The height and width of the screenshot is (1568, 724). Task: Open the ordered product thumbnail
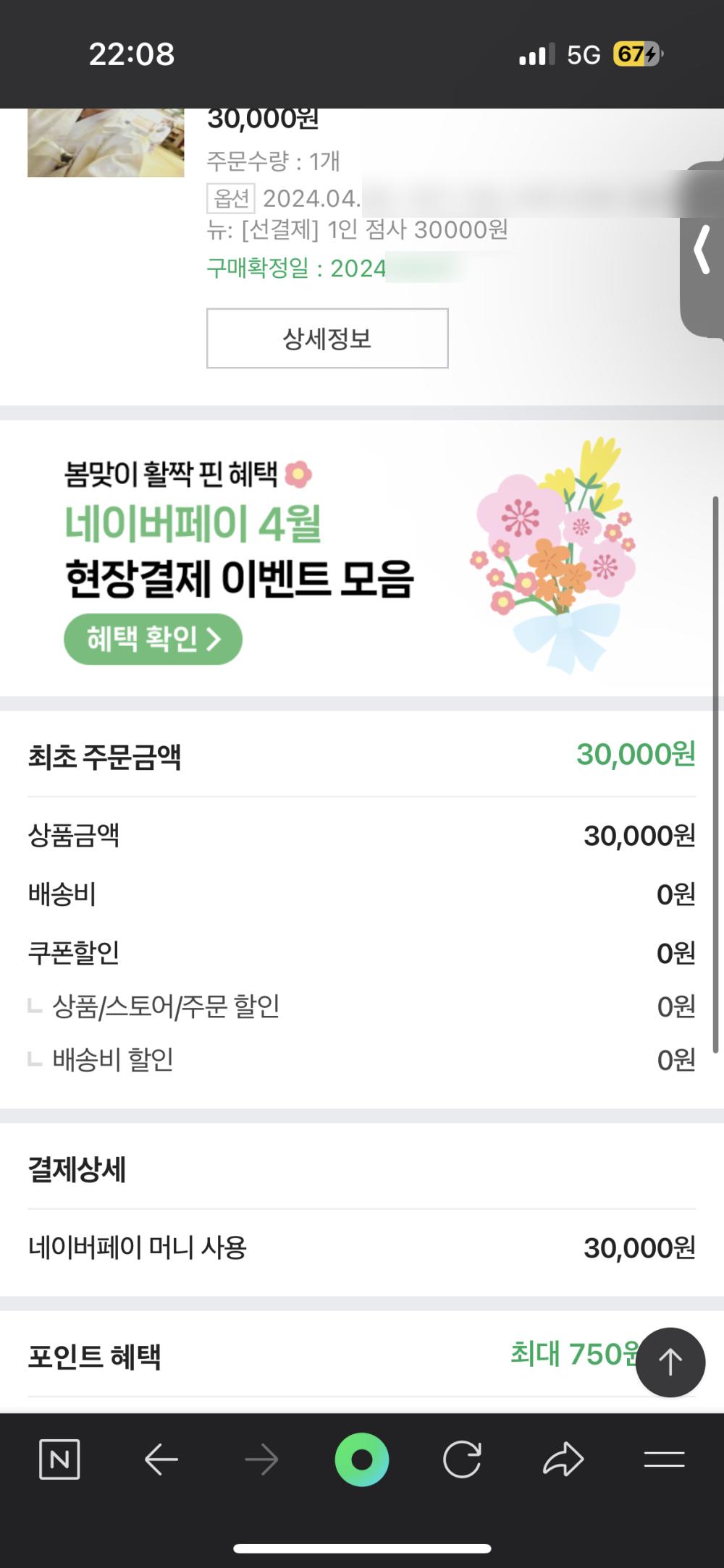pyautogui.click(x=106, y=143)
